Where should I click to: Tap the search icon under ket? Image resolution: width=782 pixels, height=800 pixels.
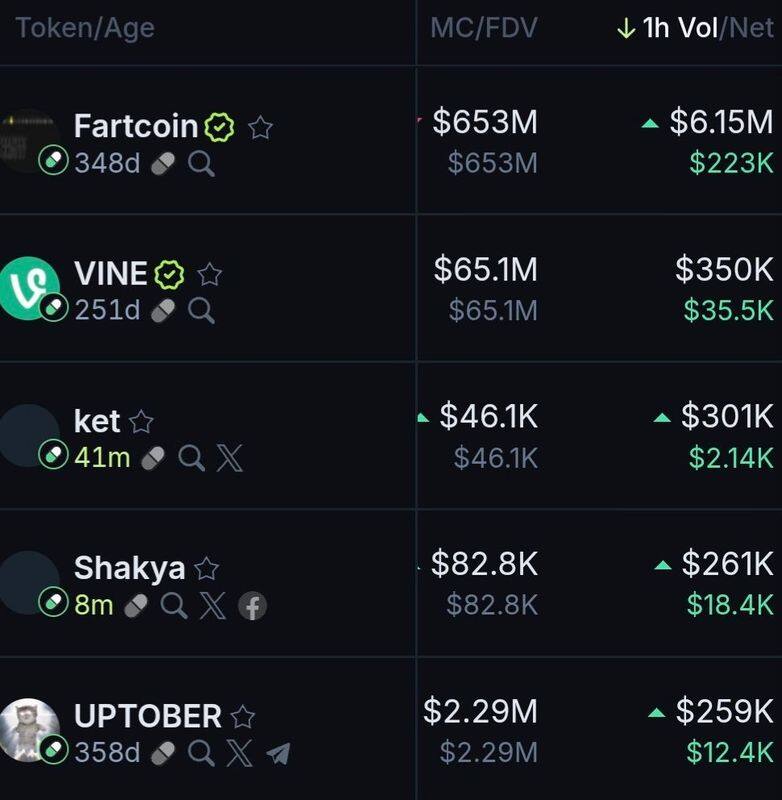point(191,458)
